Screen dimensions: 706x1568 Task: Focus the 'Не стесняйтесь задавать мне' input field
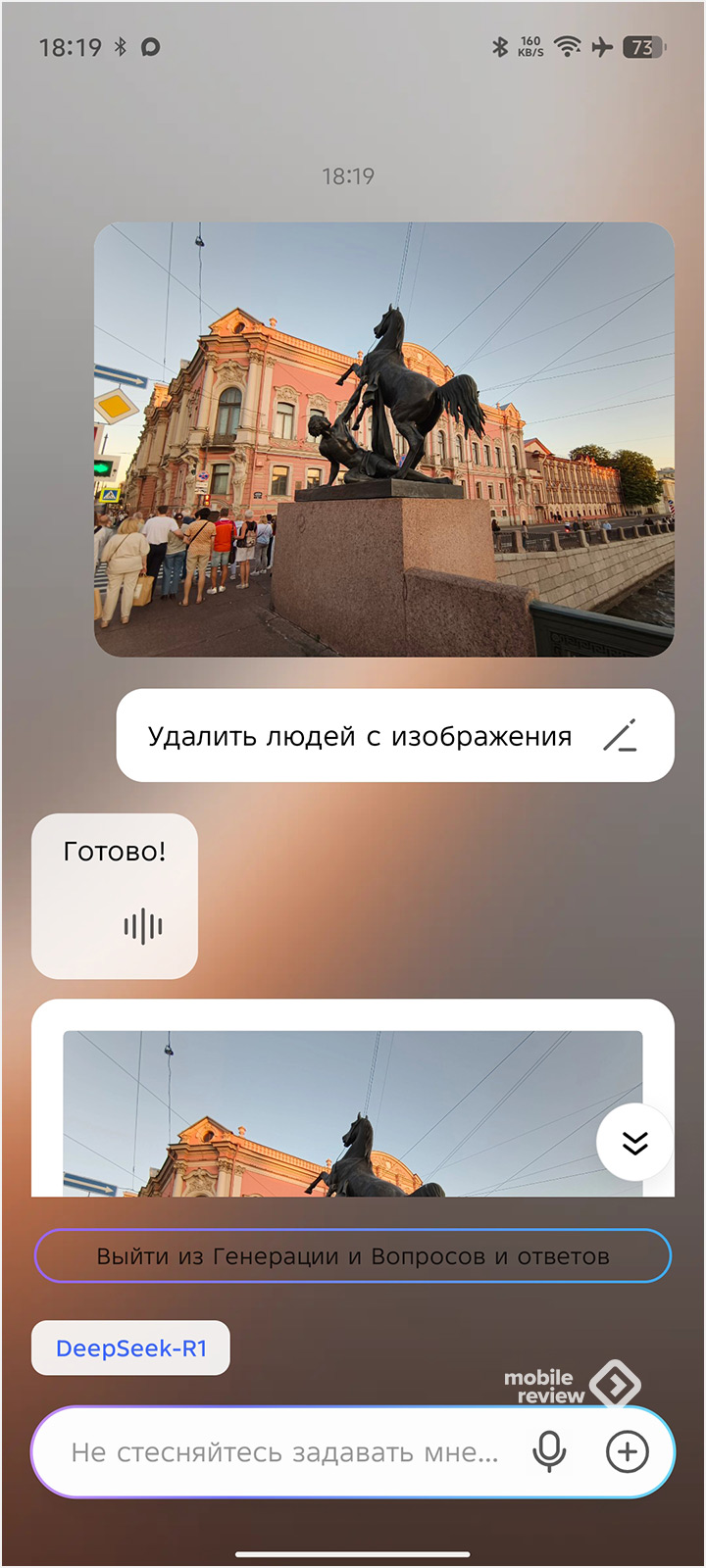284,1452
